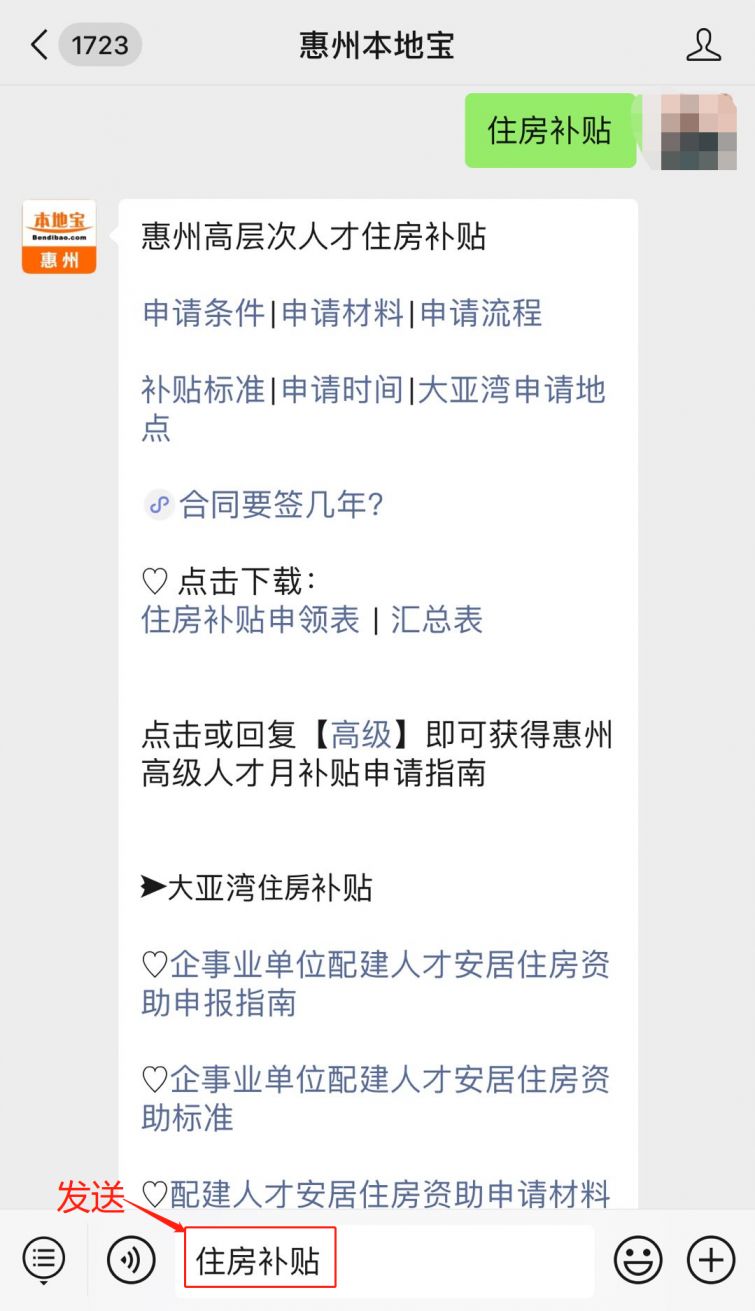Switch to voice input
Viewport: 755px width, 1311px height.
[x=131, y=1260]
